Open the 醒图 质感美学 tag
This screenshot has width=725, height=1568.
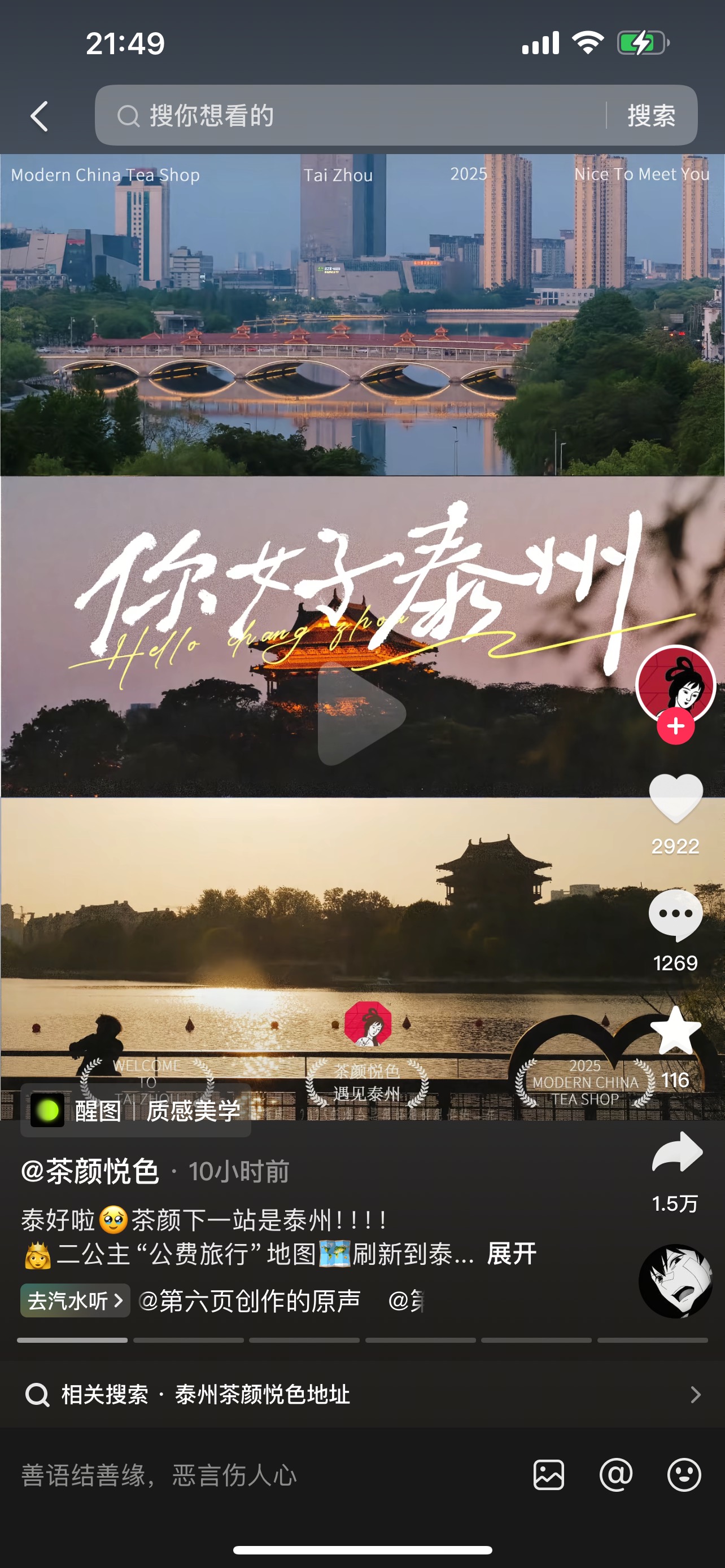tap(136, 1111)
